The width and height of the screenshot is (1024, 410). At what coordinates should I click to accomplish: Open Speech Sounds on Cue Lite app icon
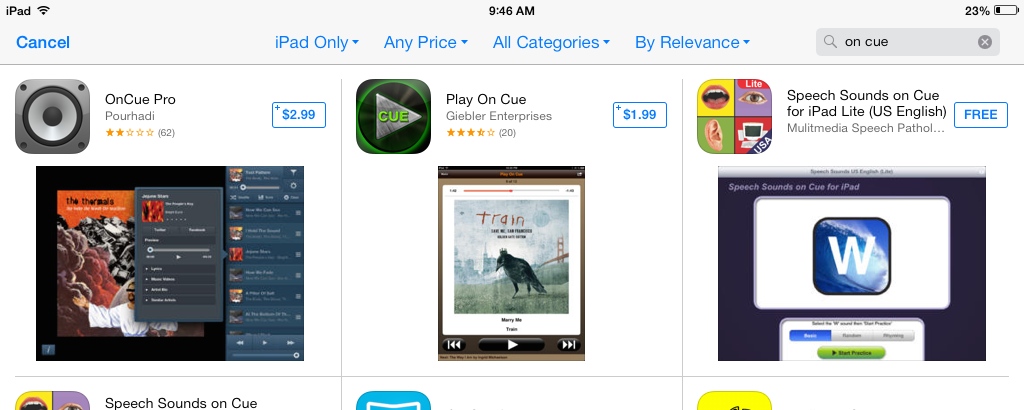click(735, 116)
